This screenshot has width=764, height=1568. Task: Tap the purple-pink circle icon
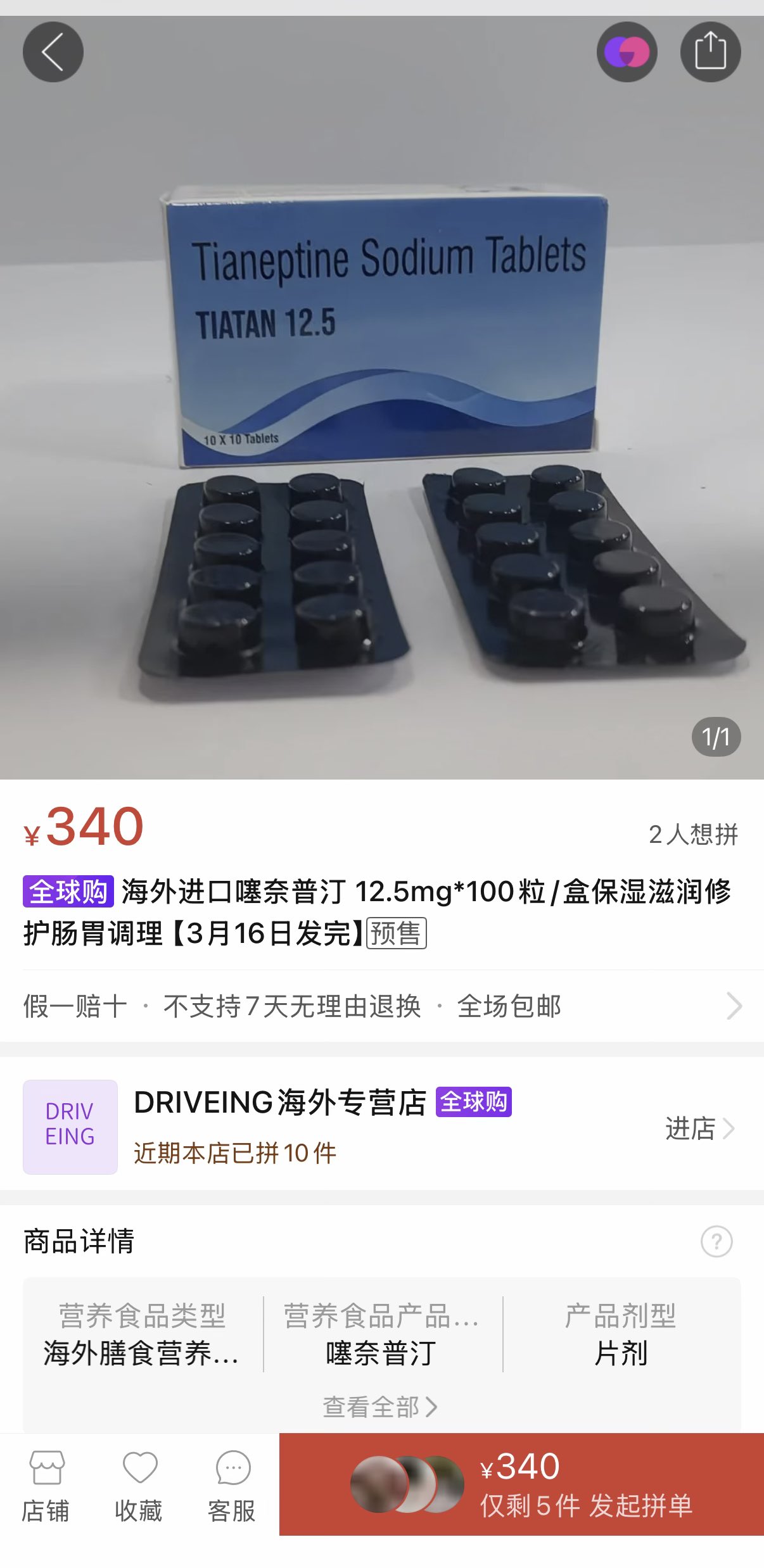click(x=627, y=52)
